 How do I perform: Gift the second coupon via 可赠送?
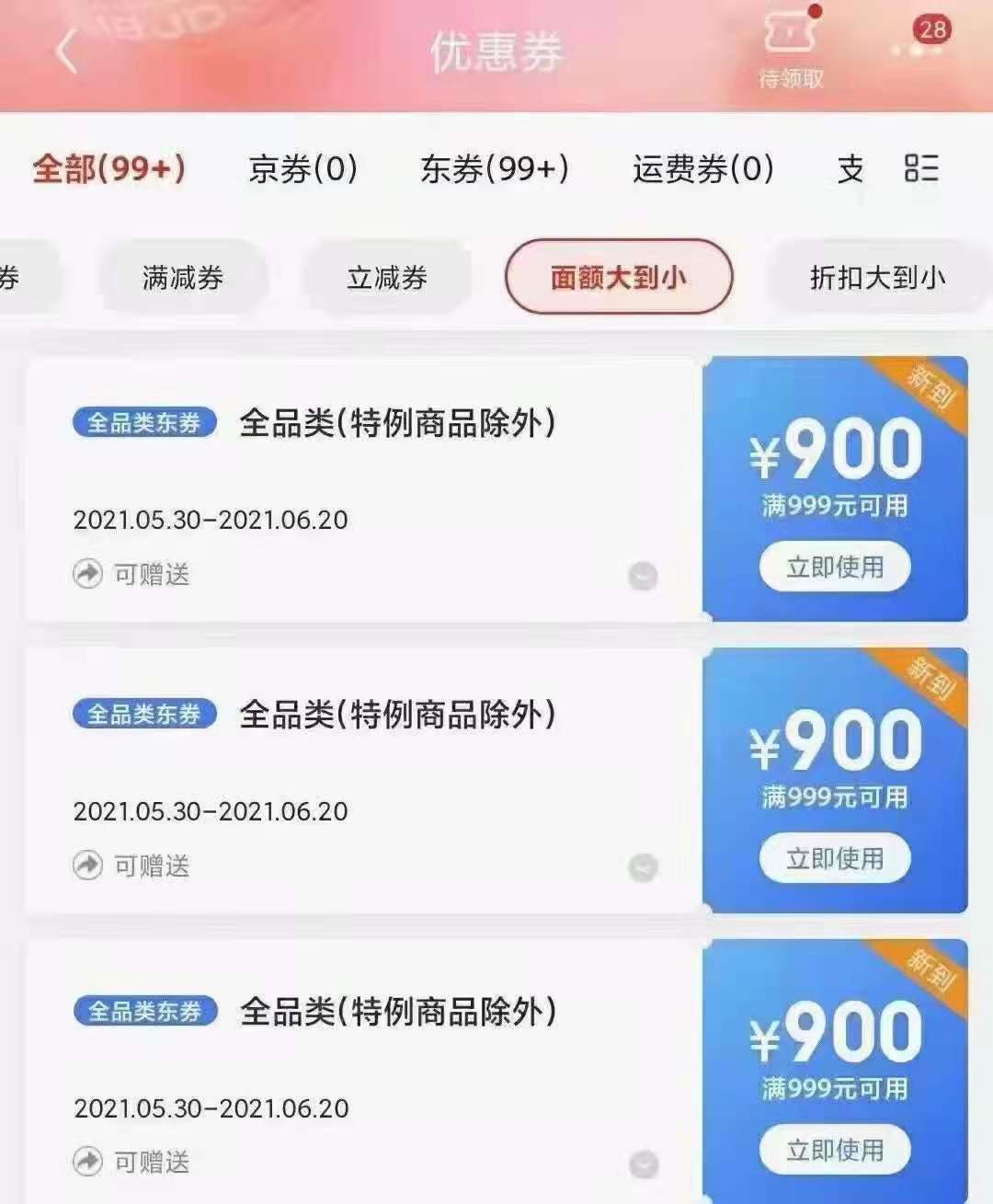[131, 866]
